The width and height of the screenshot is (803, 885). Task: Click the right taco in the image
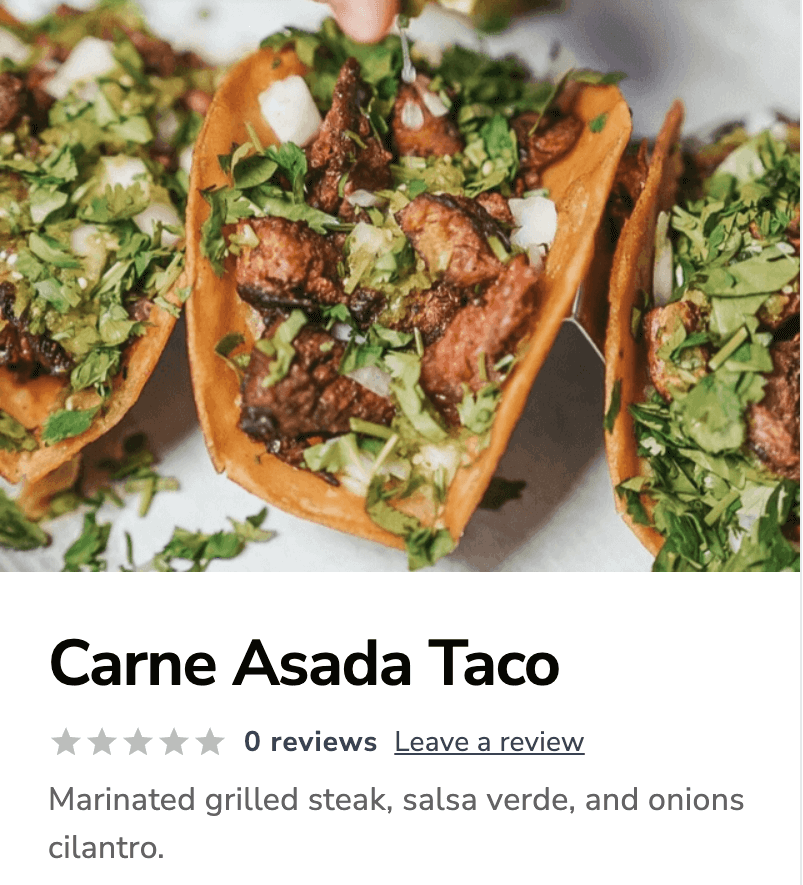720,300
